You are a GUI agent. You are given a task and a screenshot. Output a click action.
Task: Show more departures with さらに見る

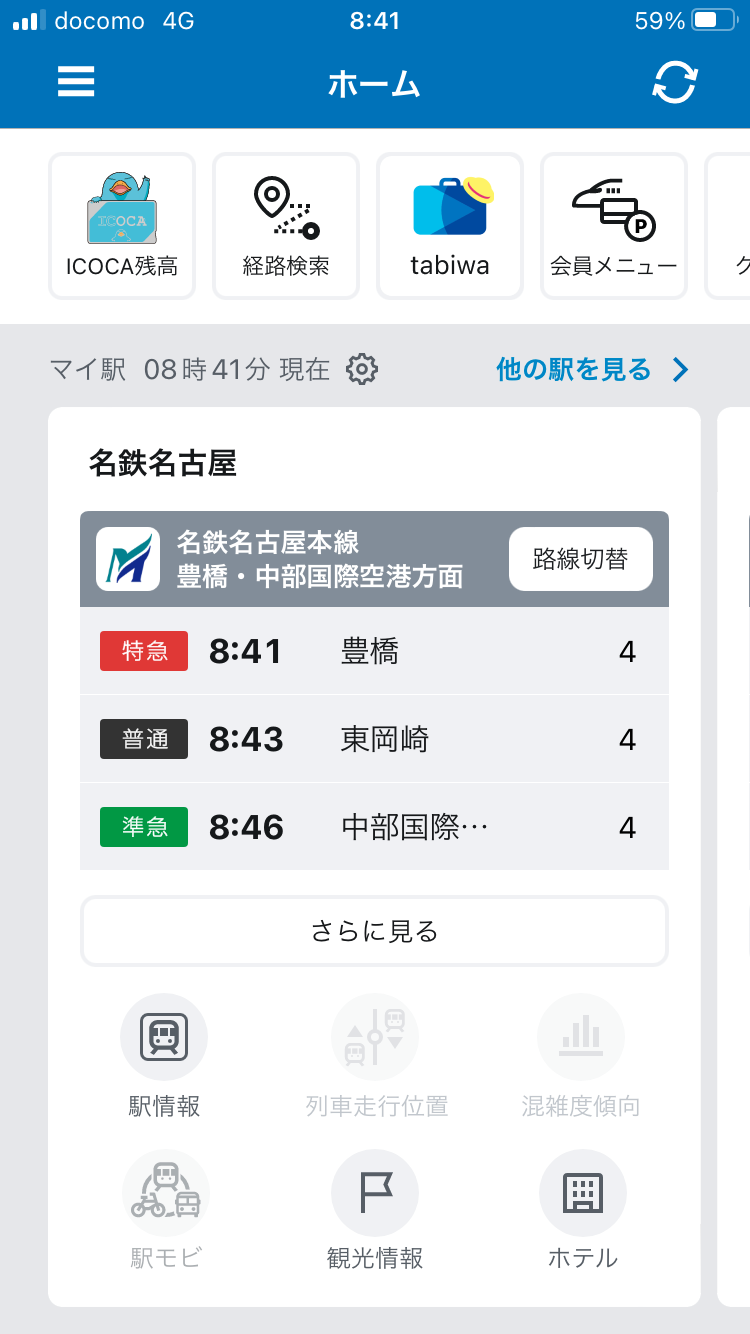374,932
